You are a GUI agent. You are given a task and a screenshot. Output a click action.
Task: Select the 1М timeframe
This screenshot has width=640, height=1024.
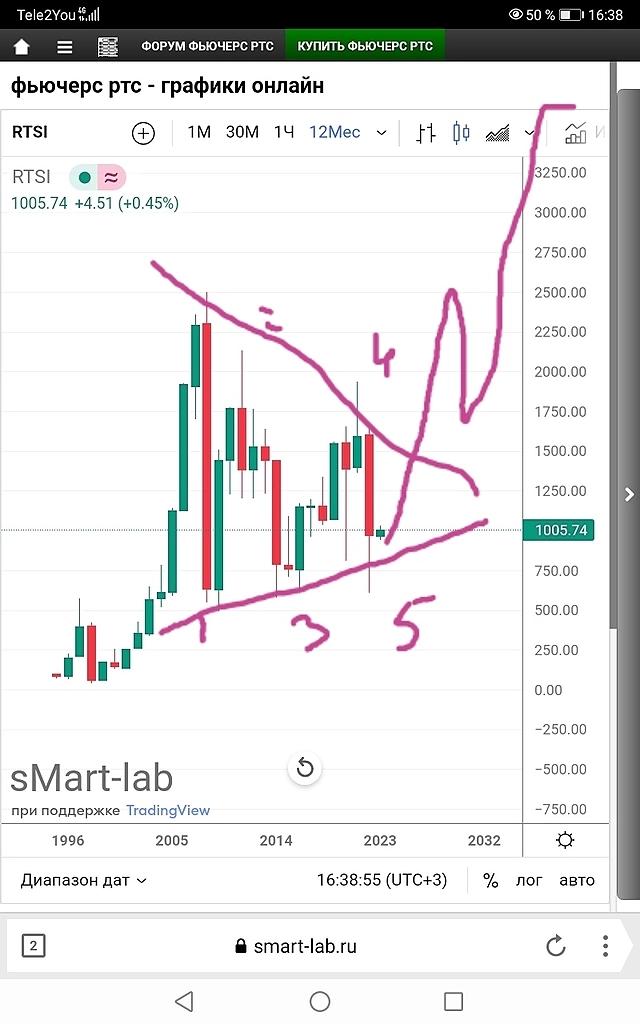click(x=199, y=132)
